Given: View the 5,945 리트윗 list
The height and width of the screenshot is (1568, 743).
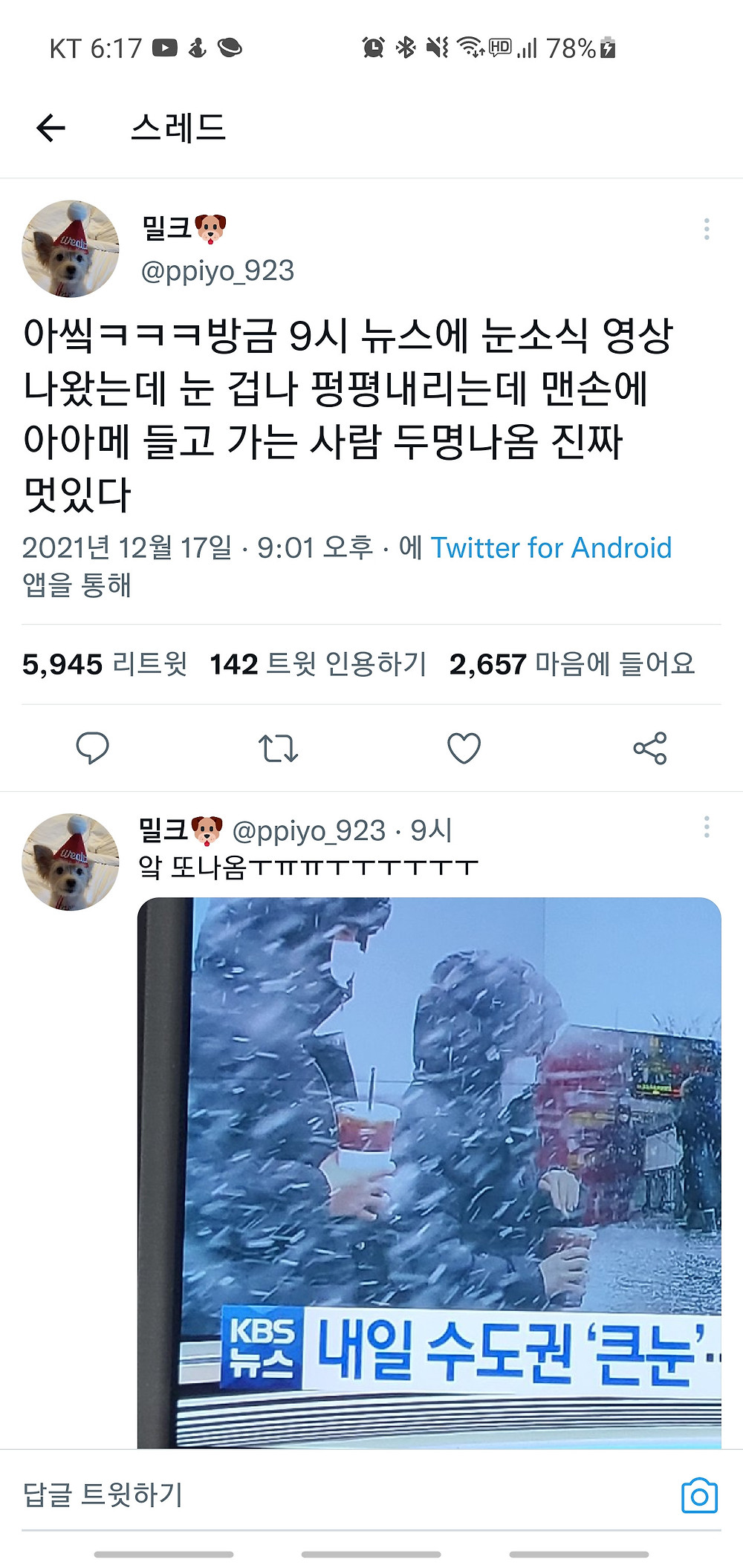Looking at the screenshot, I should (x=104, y=664).
